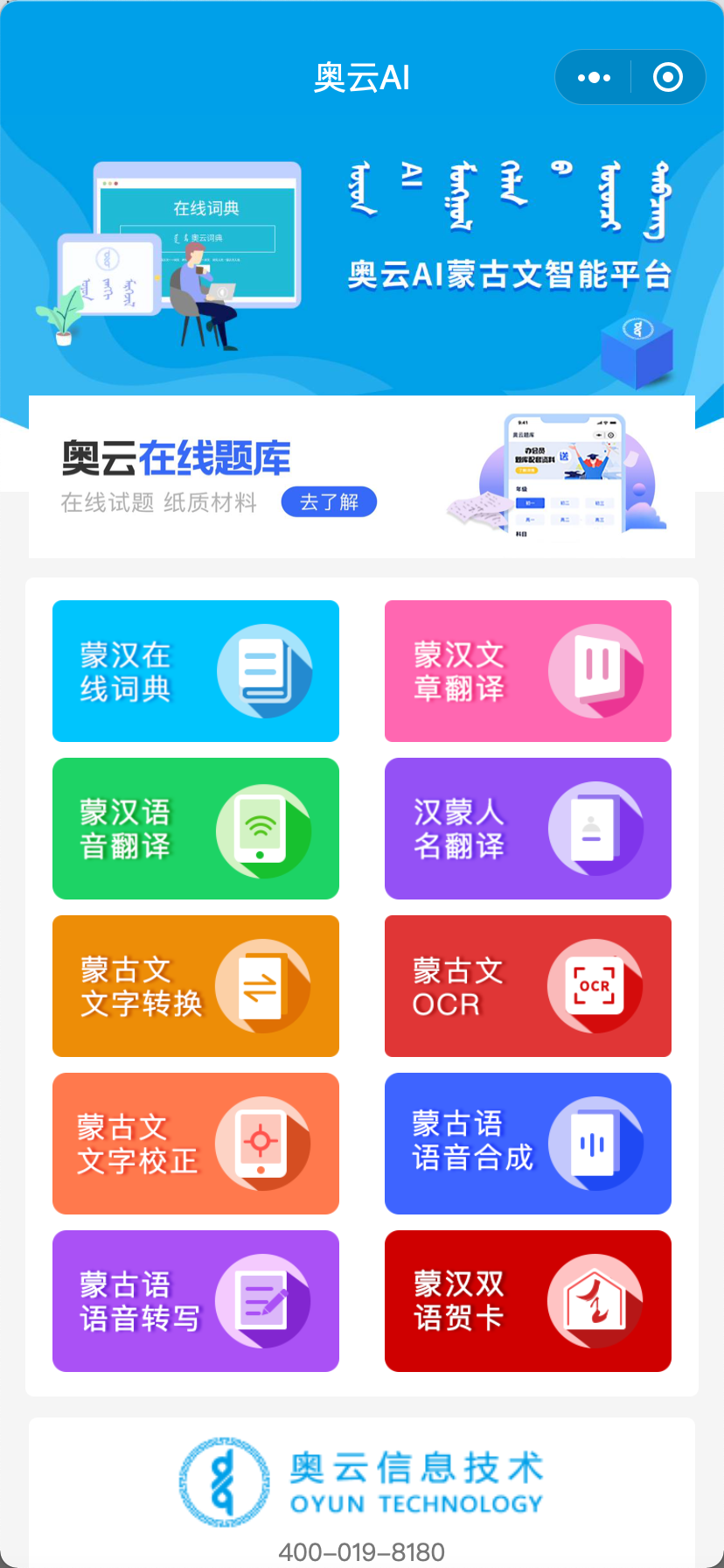724x1568 pixels.
Task: Open the mini-program more options menu
Action: [593, 77]
